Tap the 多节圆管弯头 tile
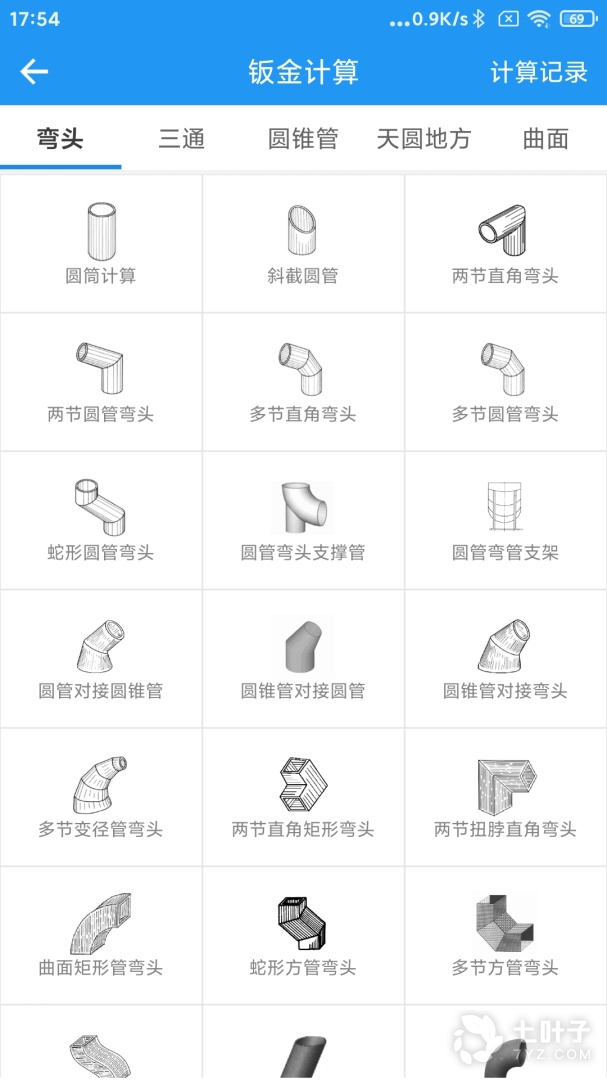This screenshot has width=607, height=1080. (505, 382)
